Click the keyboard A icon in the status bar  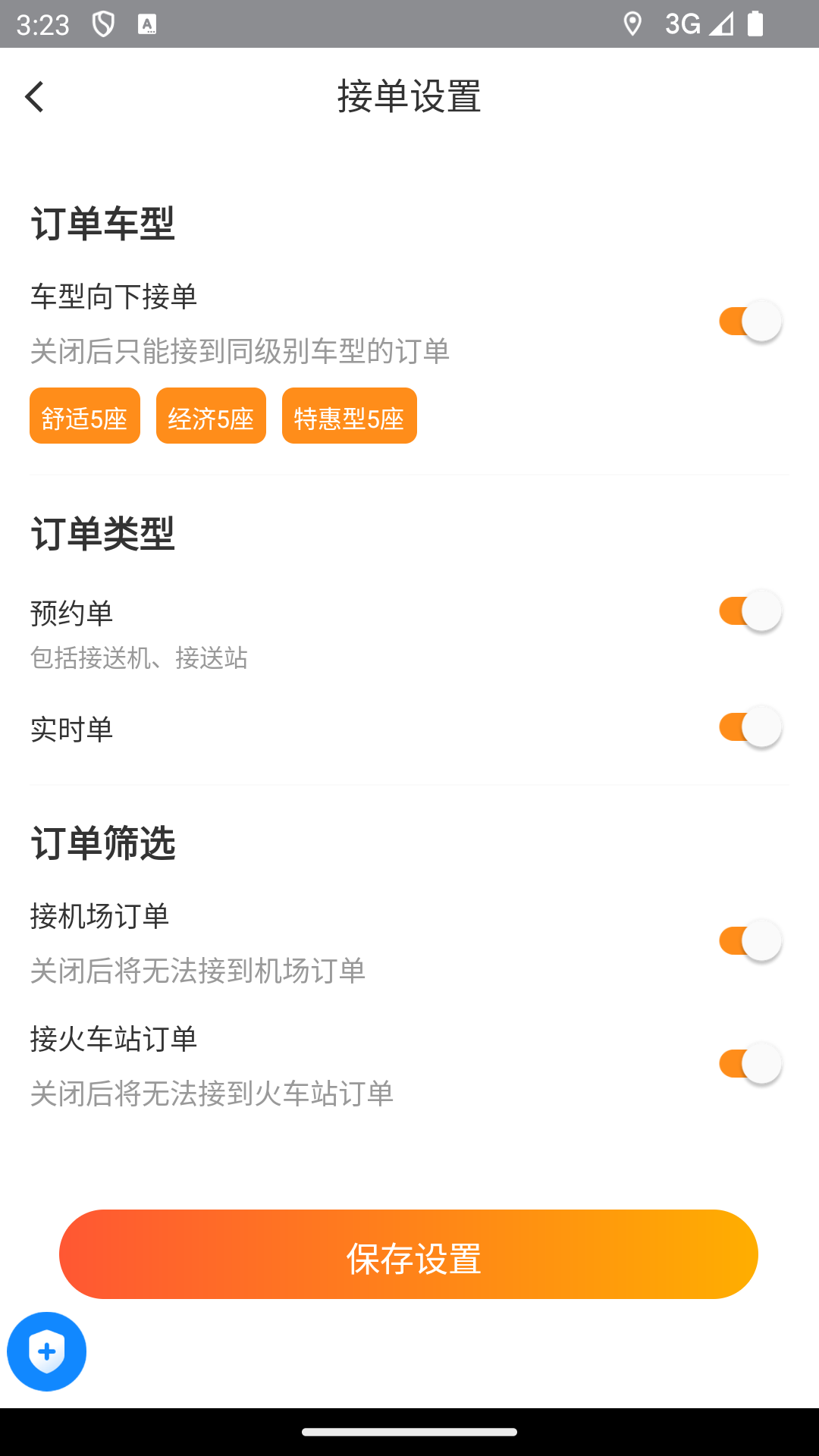(146, 25)
